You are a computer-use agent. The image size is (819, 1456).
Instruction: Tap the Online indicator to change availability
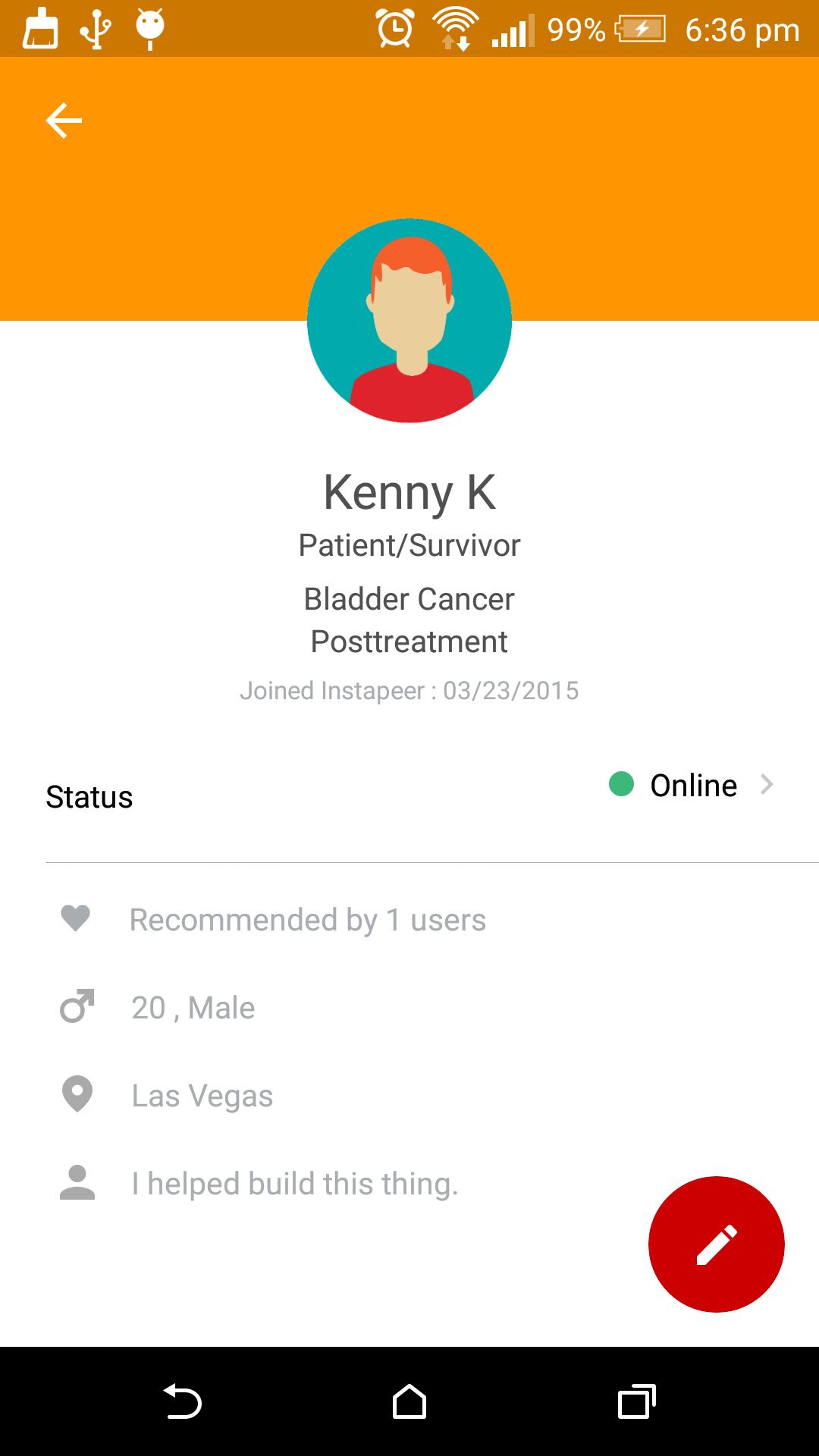pyautogui.click(x=691, y=785)
